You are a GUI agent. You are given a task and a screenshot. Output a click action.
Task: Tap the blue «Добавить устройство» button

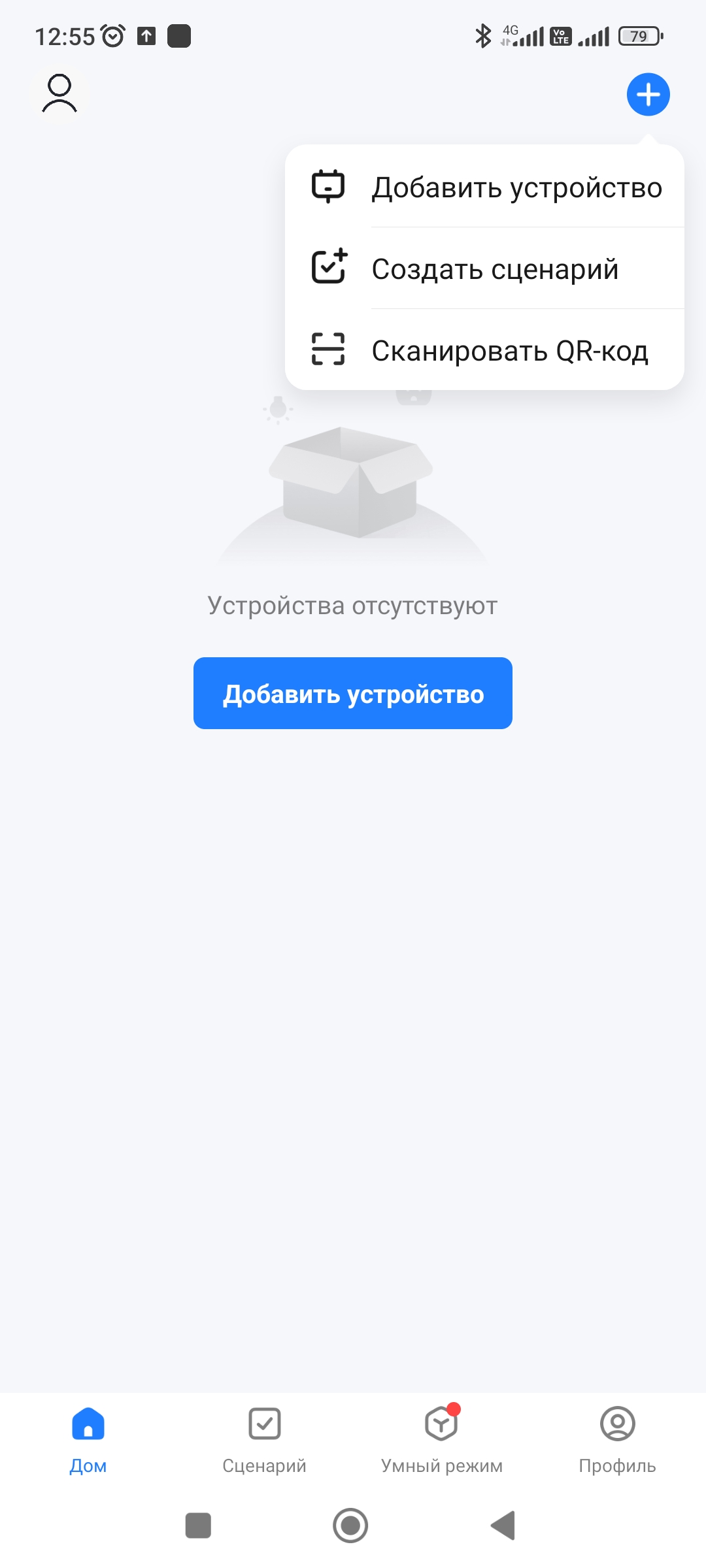click(353, 693)
